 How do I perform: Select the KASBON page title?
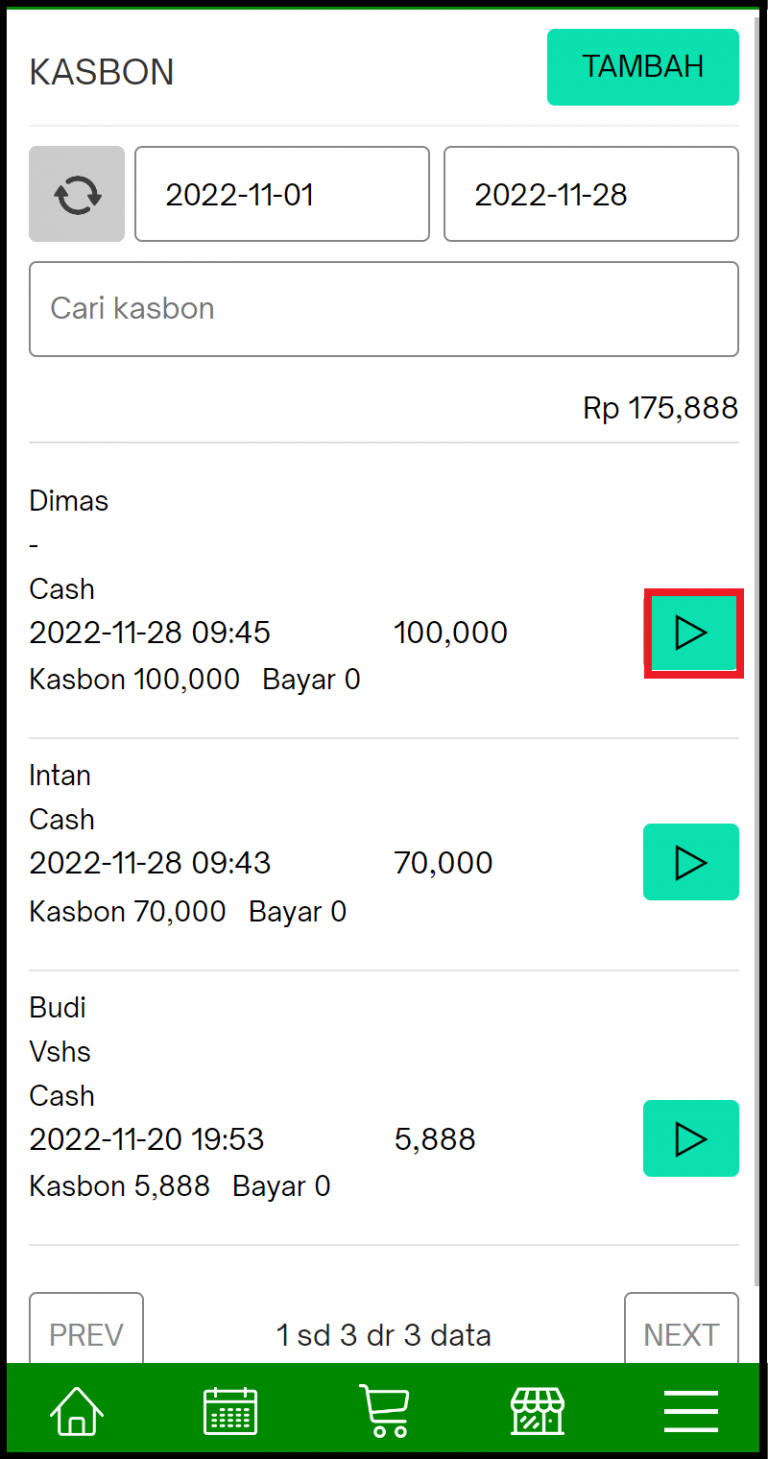coord(101,71)
